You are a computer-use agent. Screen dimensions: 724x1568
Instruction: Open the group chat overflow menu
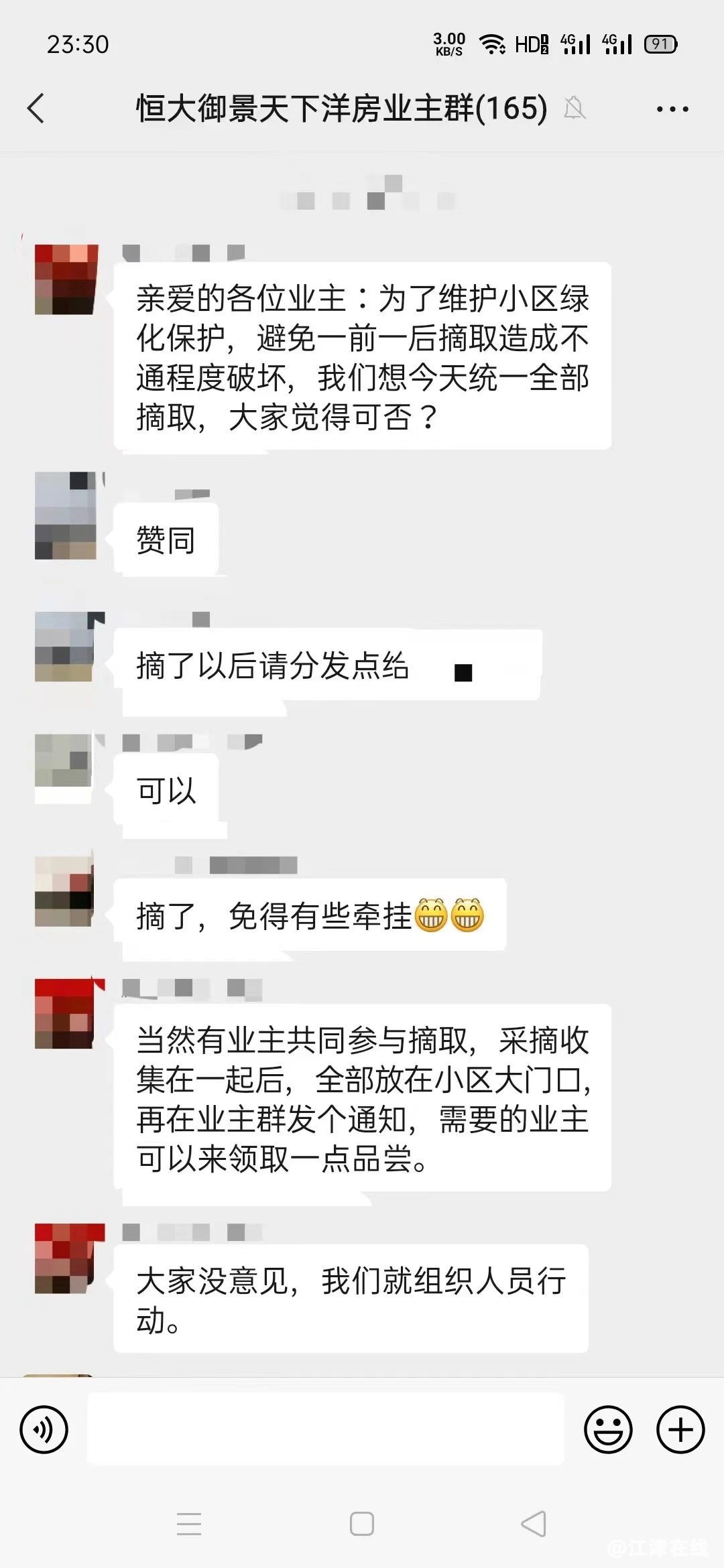click(672, 109)
